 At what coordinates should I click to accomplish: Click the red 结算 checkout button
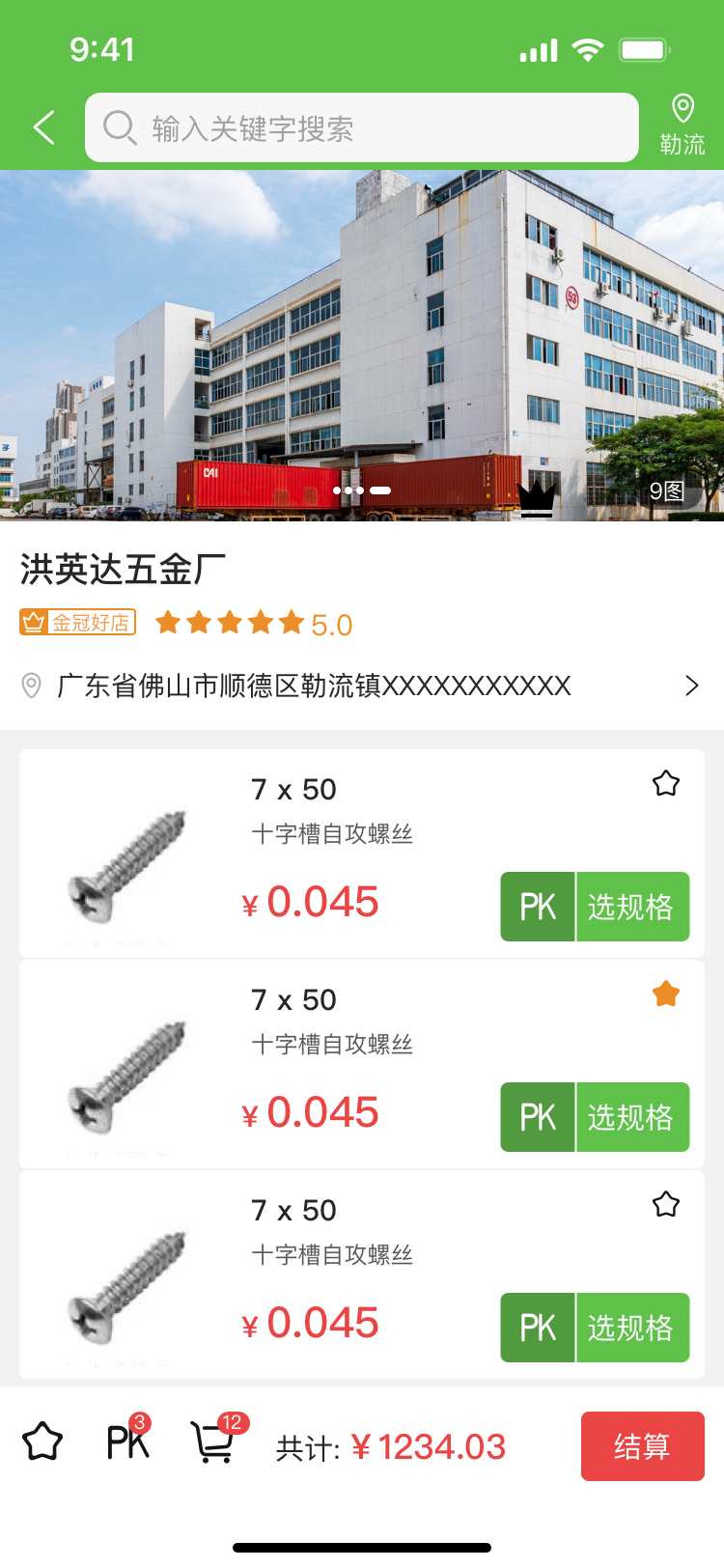(x=641, y=1444)
